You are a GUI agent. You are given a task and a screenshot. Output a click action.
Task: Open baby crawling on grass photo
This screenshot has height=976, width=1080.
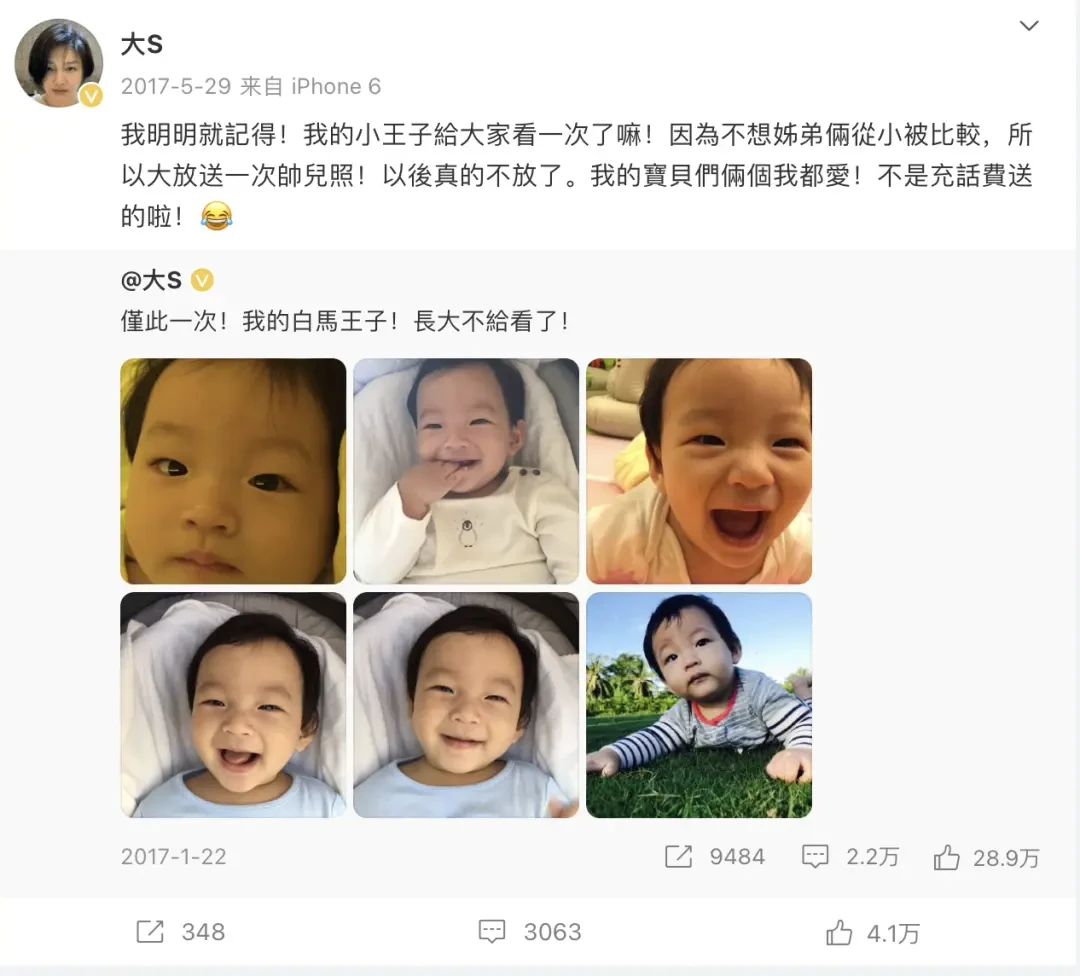click(699, 704)
